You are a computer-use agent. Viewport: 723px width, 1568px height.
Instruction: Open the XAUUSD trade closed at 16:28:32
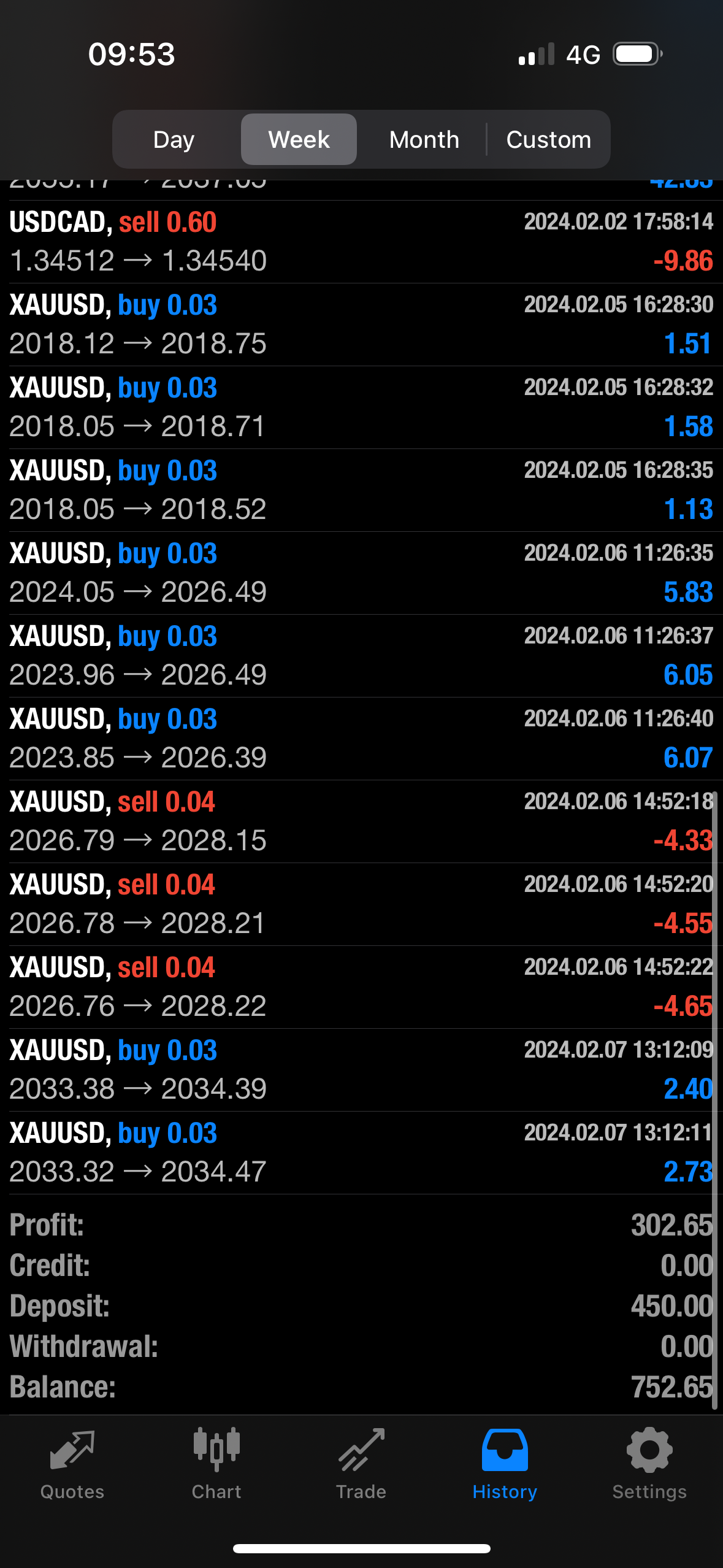[361, 407]
